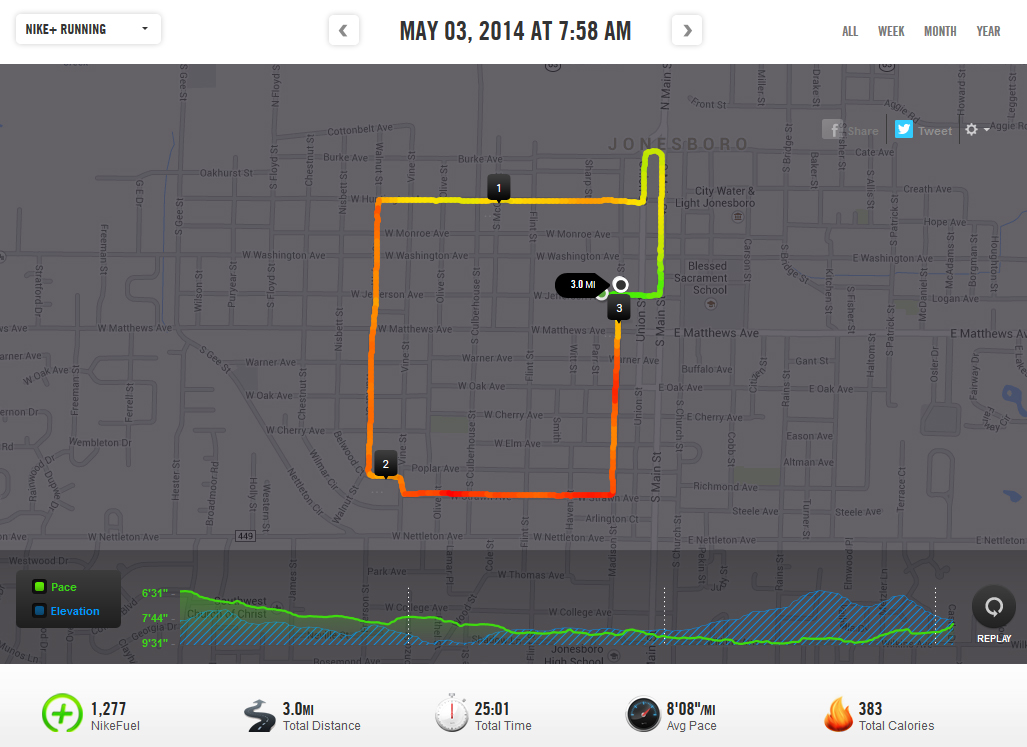Viewport: 1027px width, 747px height.
Task: Switch to the Week view
Action: tap(891, 32)
